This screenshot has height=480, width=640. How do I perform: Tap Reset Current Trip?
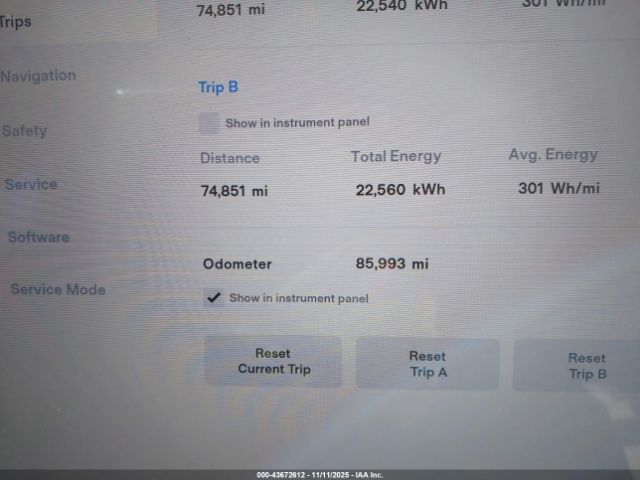(x=273, y=361)
